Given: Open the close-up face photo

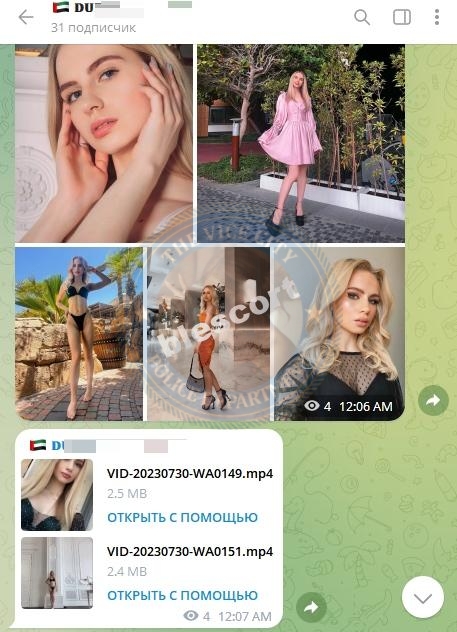Looking at the screenshot, I should click(104, 143).
